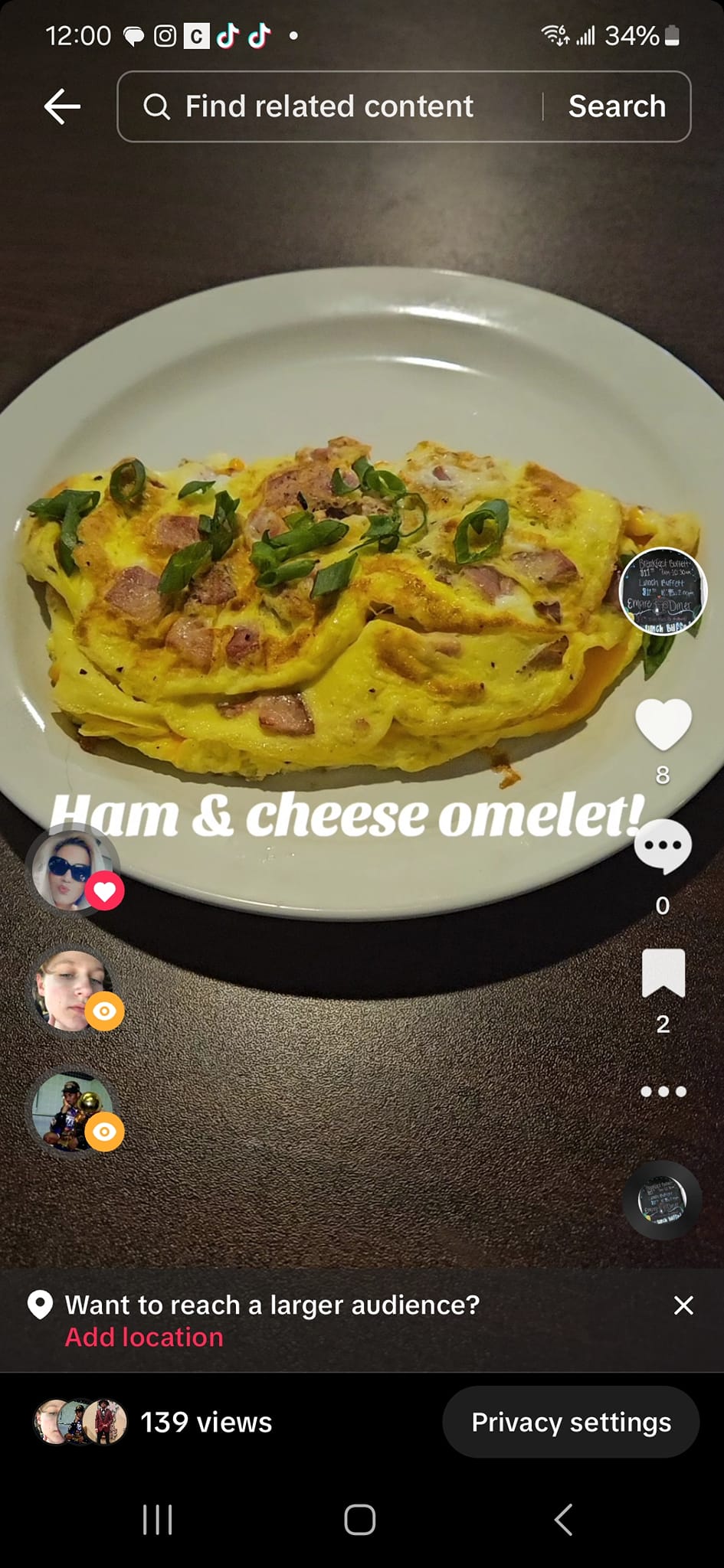View the profile of the viewer who liked
Screen dimensions: 724x1568
point(70,871)
